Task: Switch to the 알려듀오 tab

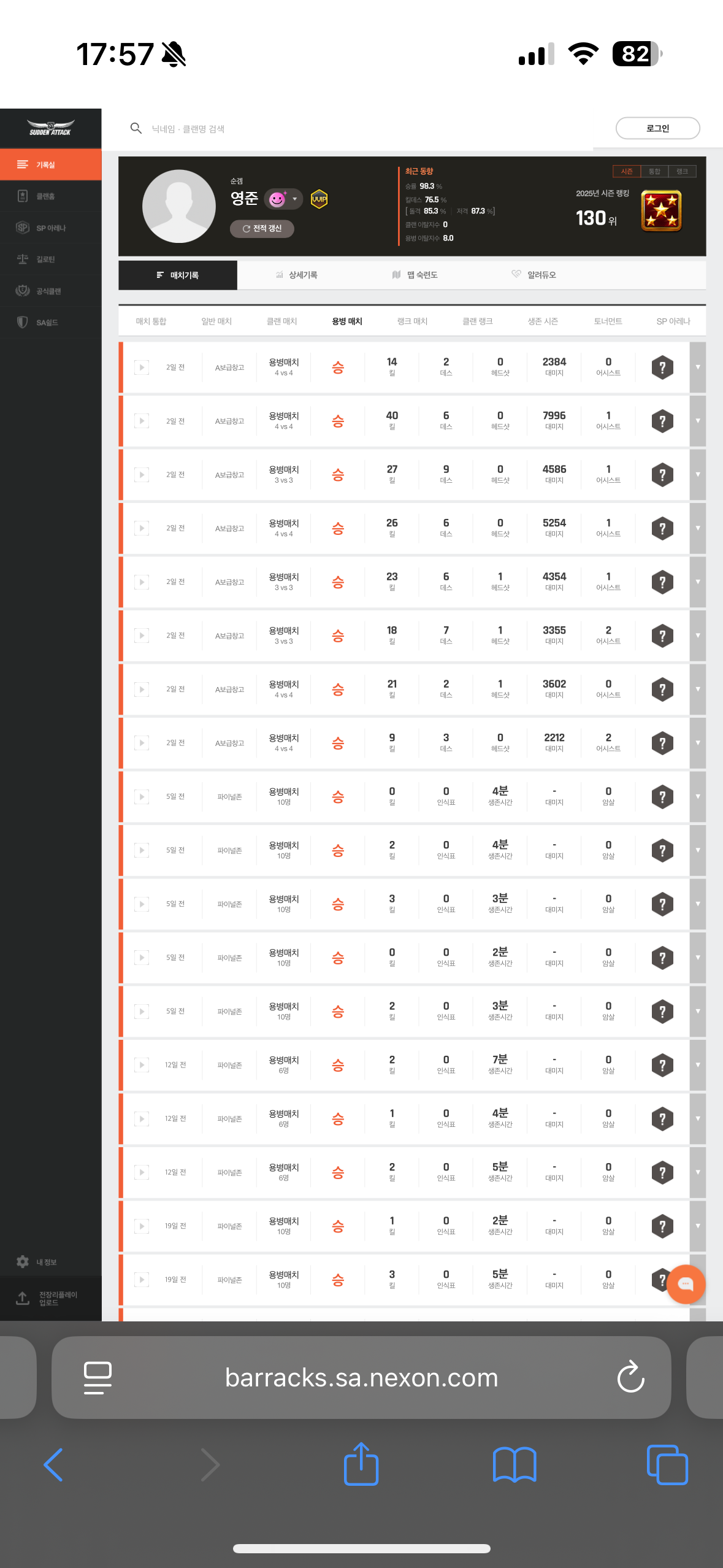Action: tap(534, 275)
